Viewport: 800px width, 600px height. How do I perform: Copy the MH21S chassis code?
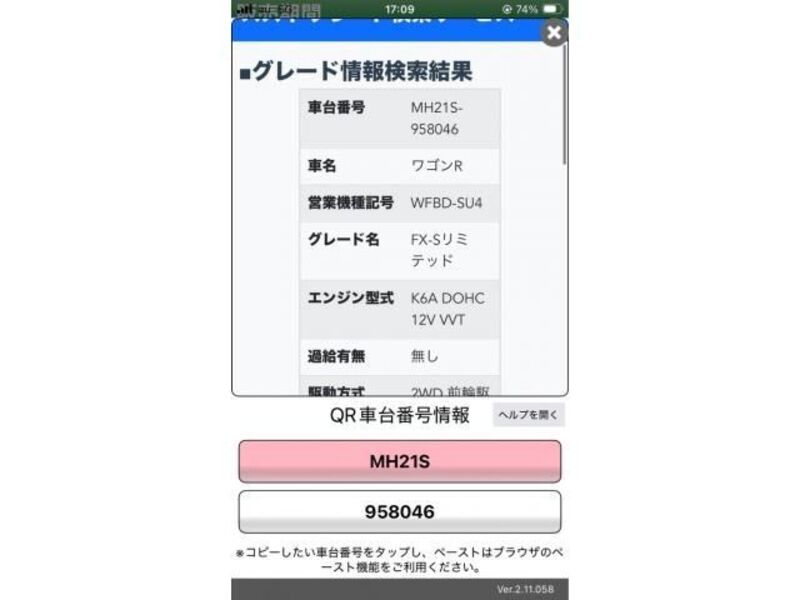(x=399, y=462)
